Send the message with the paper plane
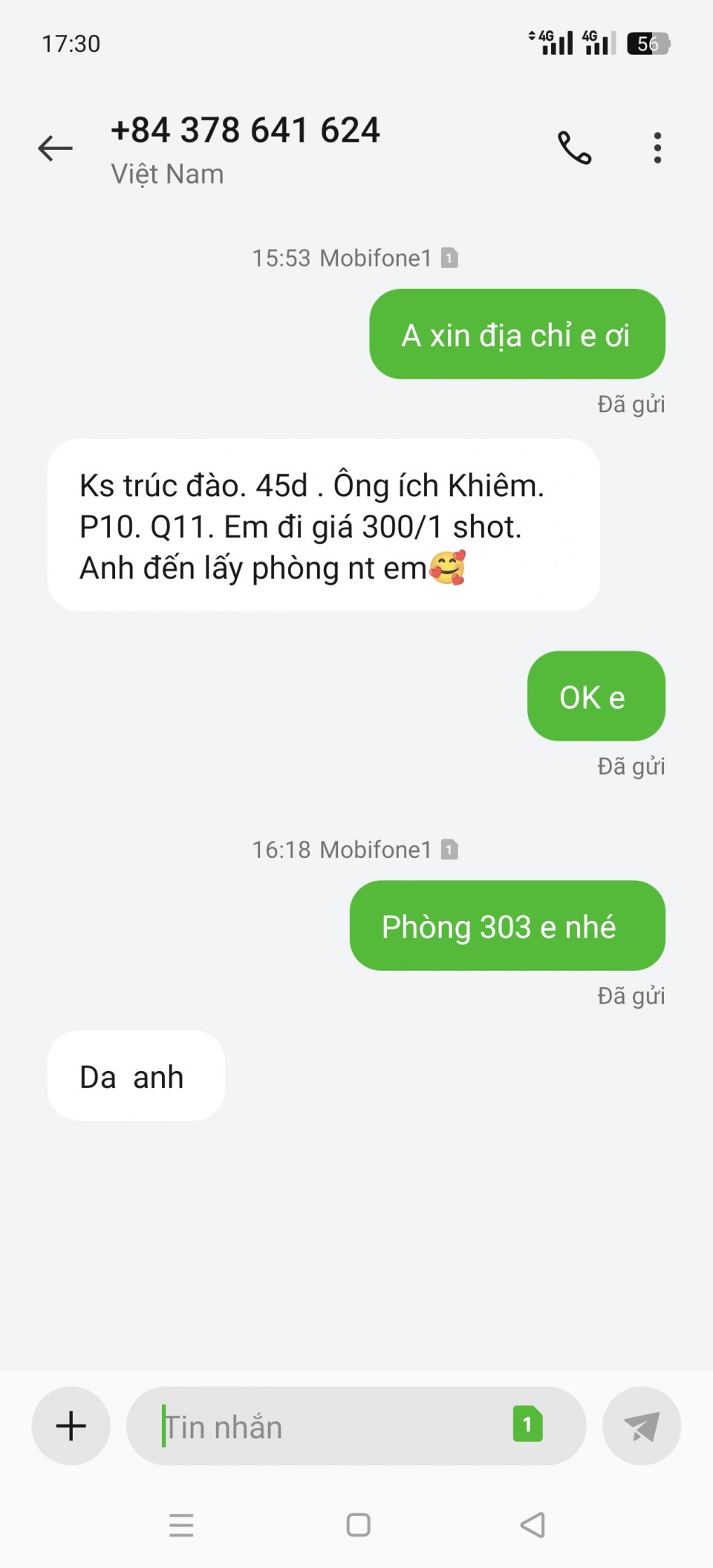713x1568 pixels. 642,1425
